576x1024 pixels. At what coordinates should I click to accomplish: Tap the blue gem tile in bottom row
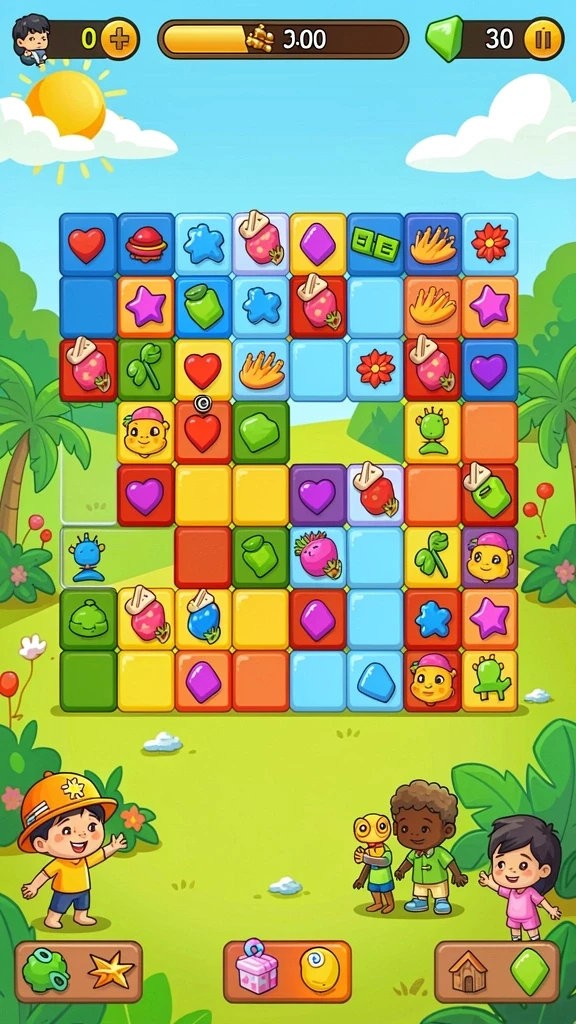[376, 682]
